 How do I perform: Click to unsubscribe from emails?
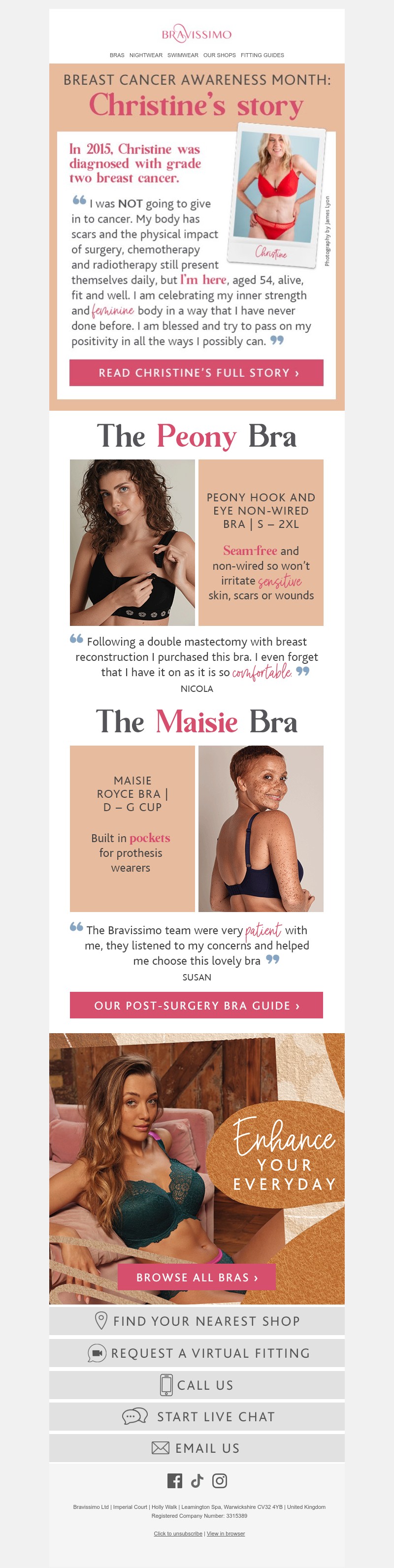click(x=178, y=1534)
